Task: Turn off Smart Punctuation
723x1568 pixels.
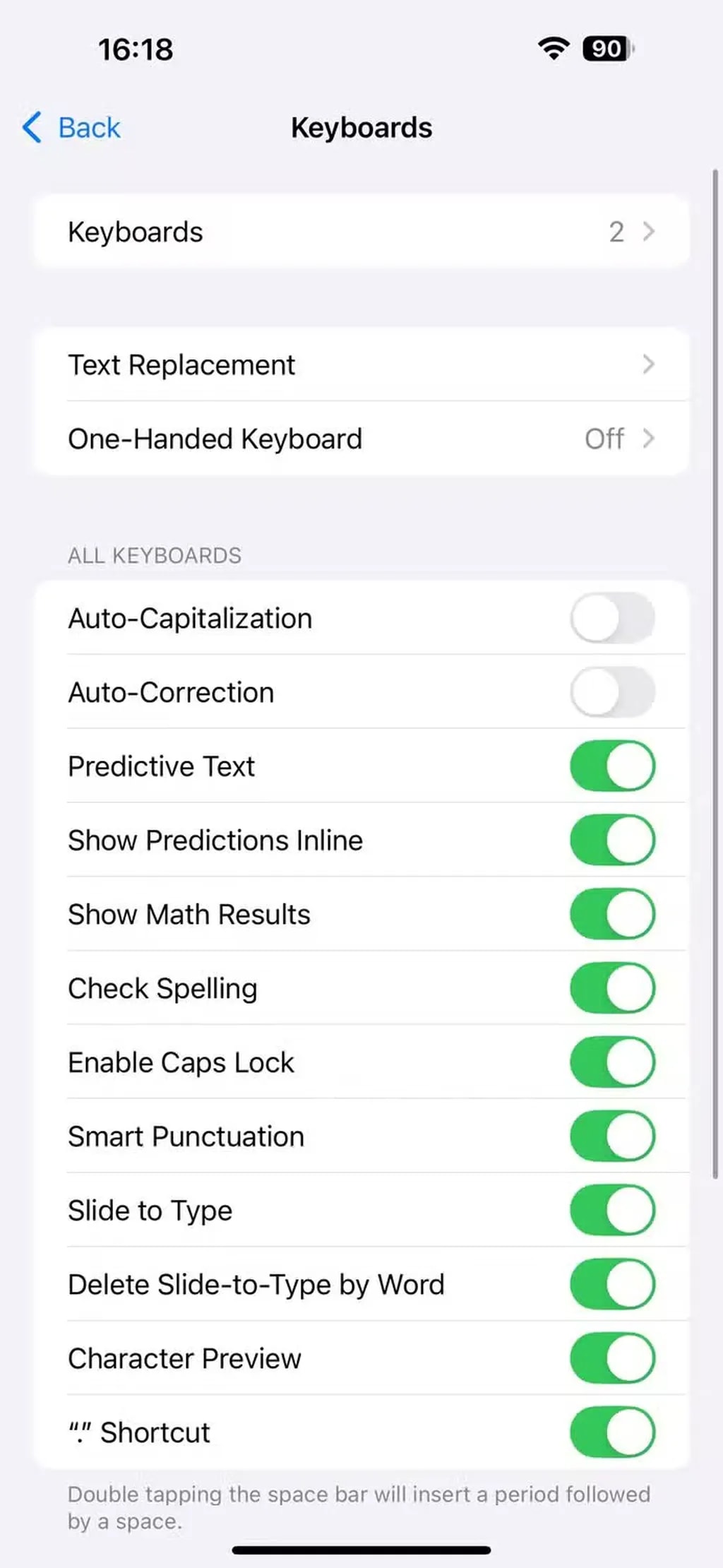Action: [611, 1136]
